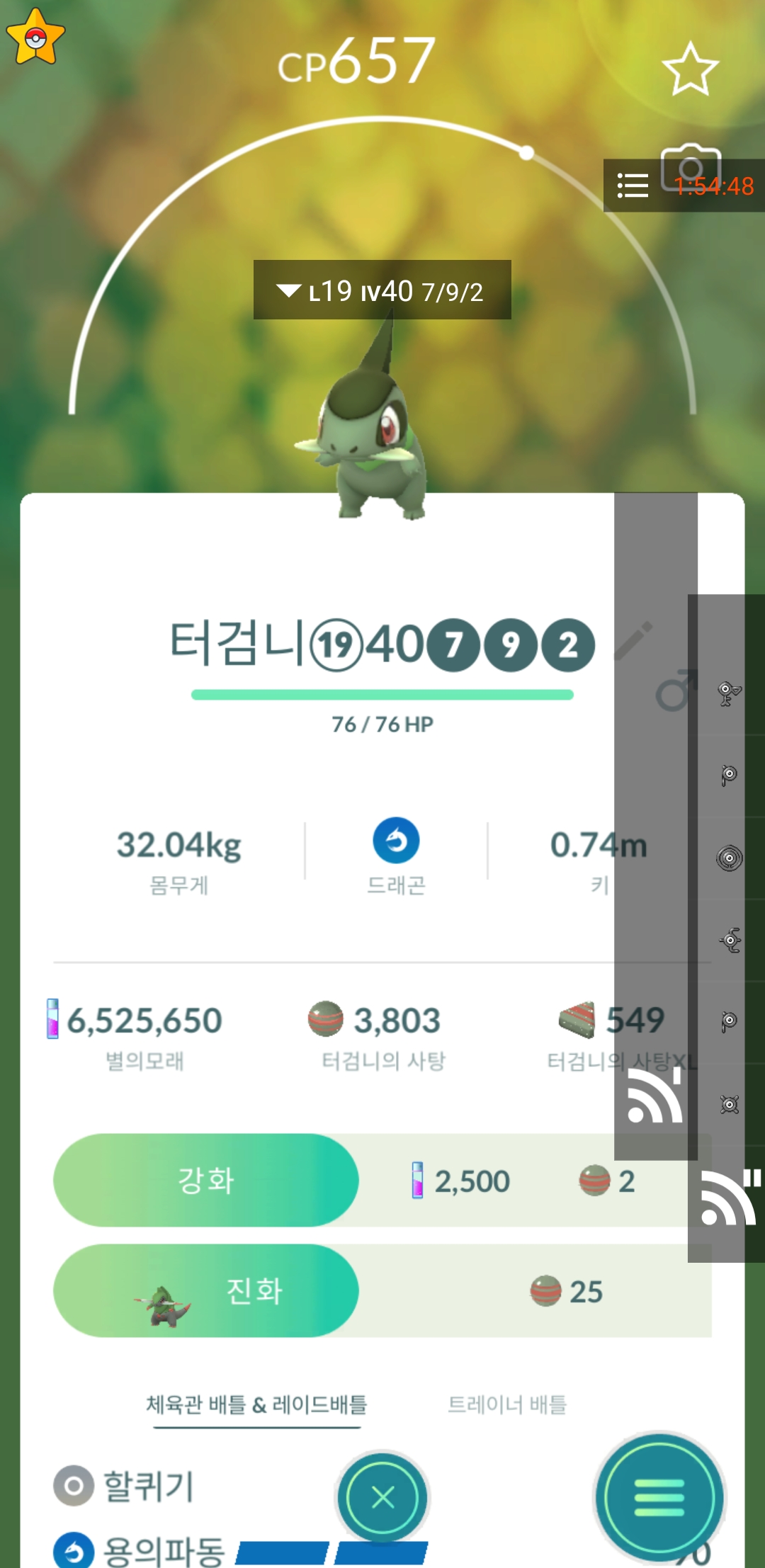Viewport: 765px width, 1568px height.
Task: Edit the Pokémon nickname with pencil
Action: [632, 641]
